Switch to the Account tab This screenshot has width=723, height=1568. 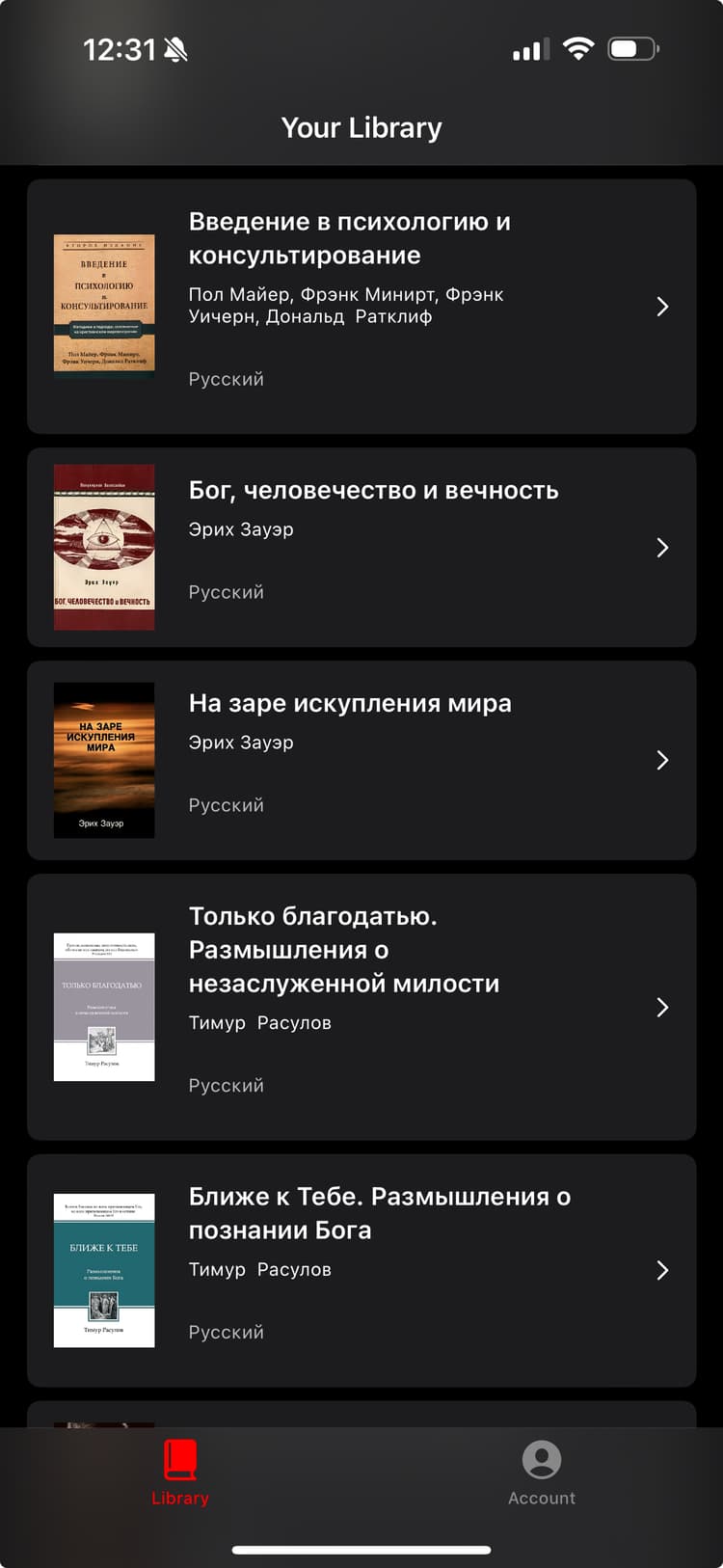coord(541,1473)
